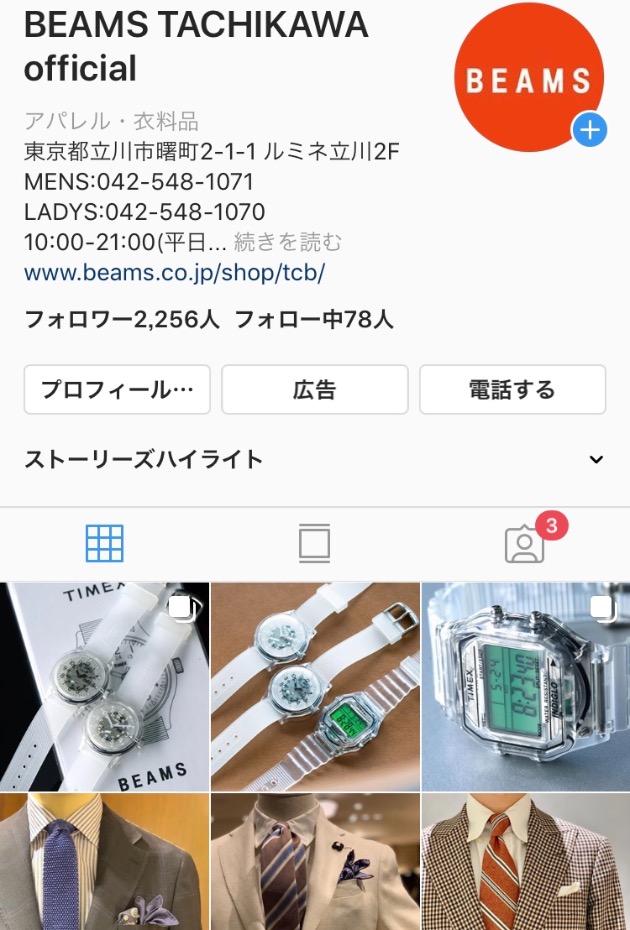Switch to the feed view tab
Screen dimensions: 630x930
(x=314, y=543)
